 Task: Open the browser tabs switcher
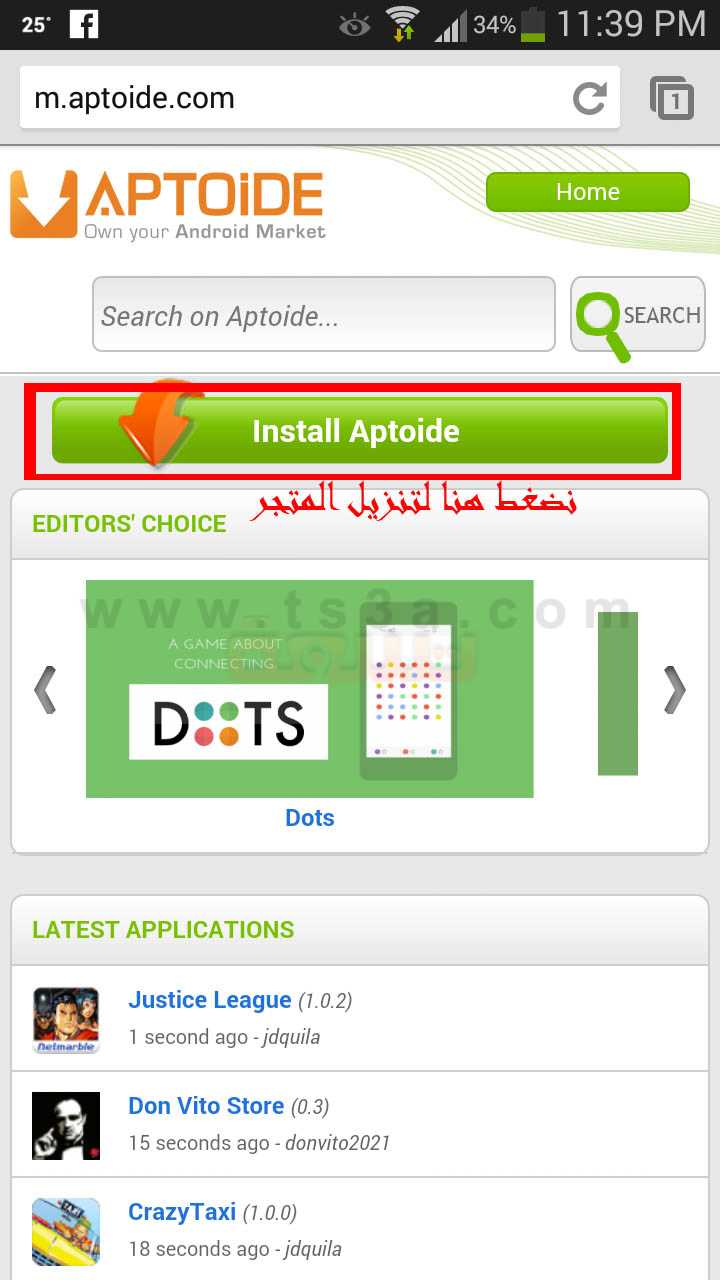[x=672, y=98]
